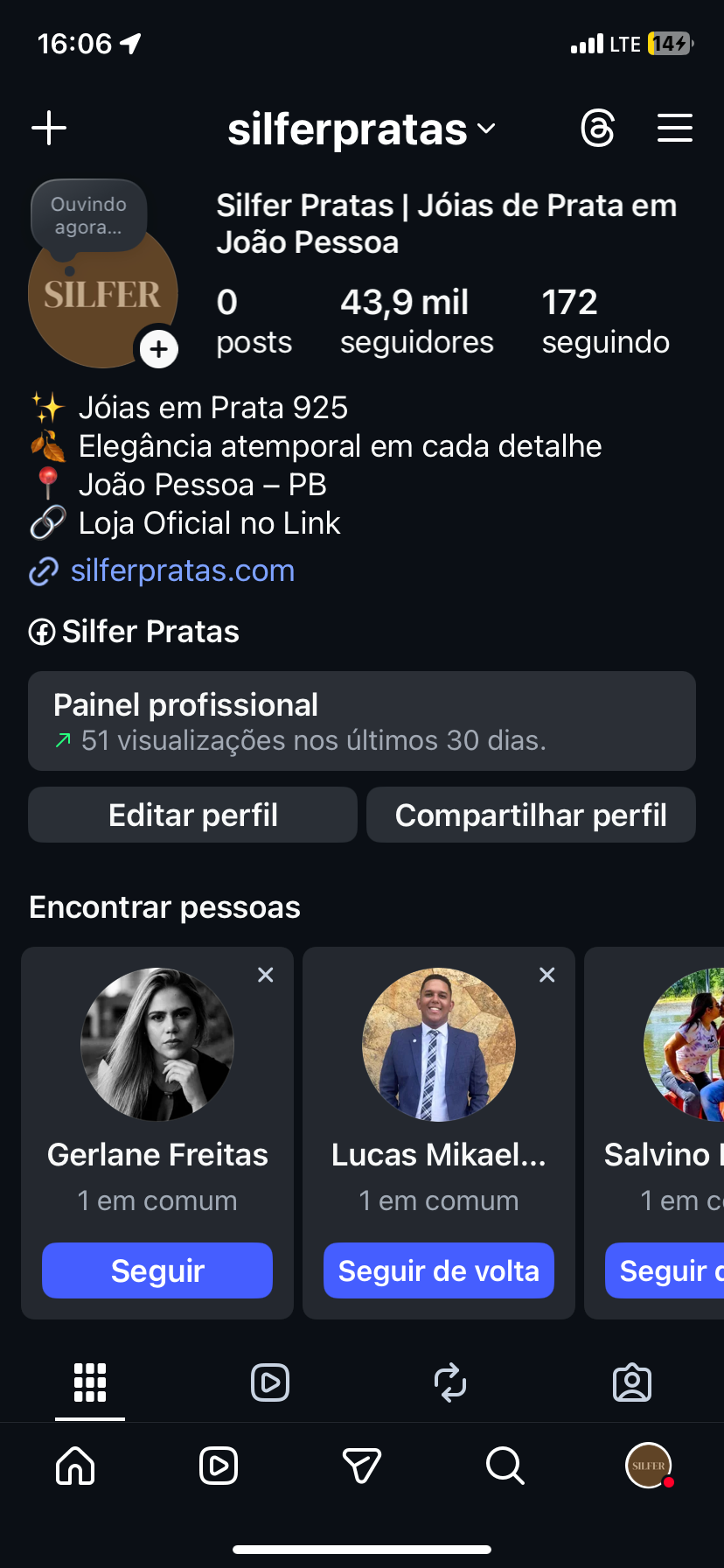View the 43,9 mil seguidores list

[416, 321]
